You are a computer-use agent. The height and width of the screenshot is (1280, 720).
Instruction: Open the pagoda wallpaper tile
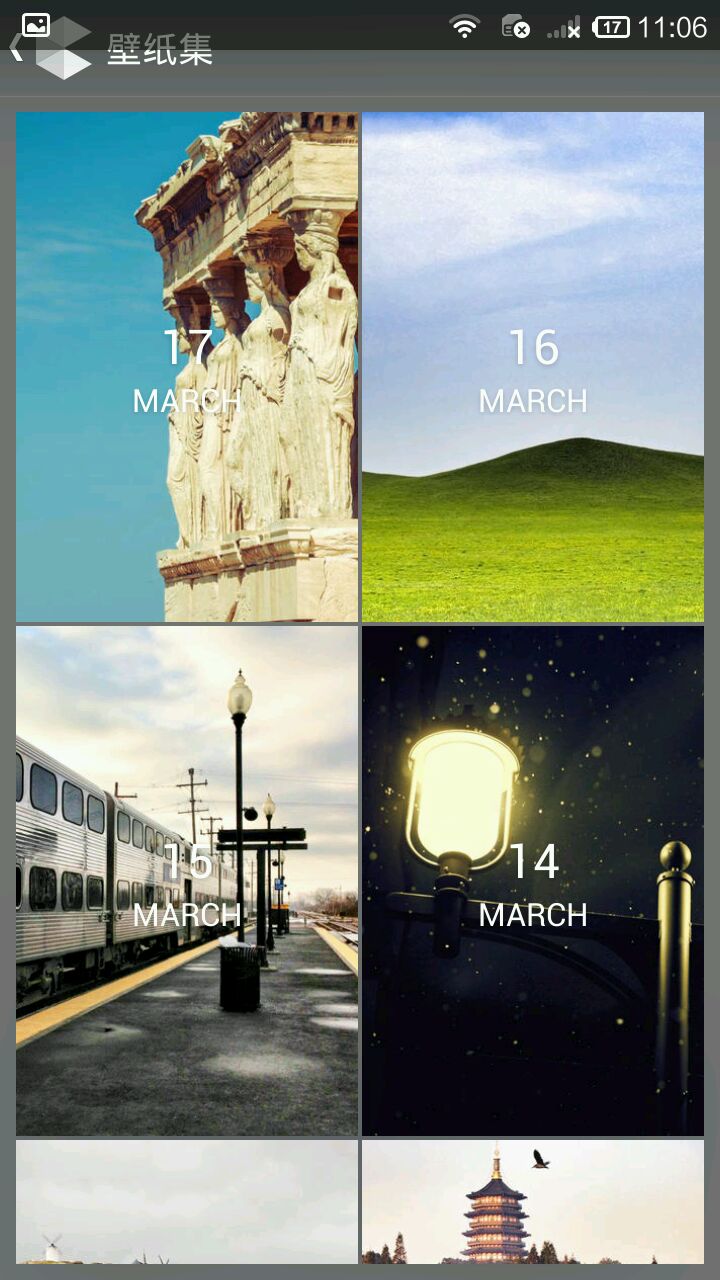533,1202
